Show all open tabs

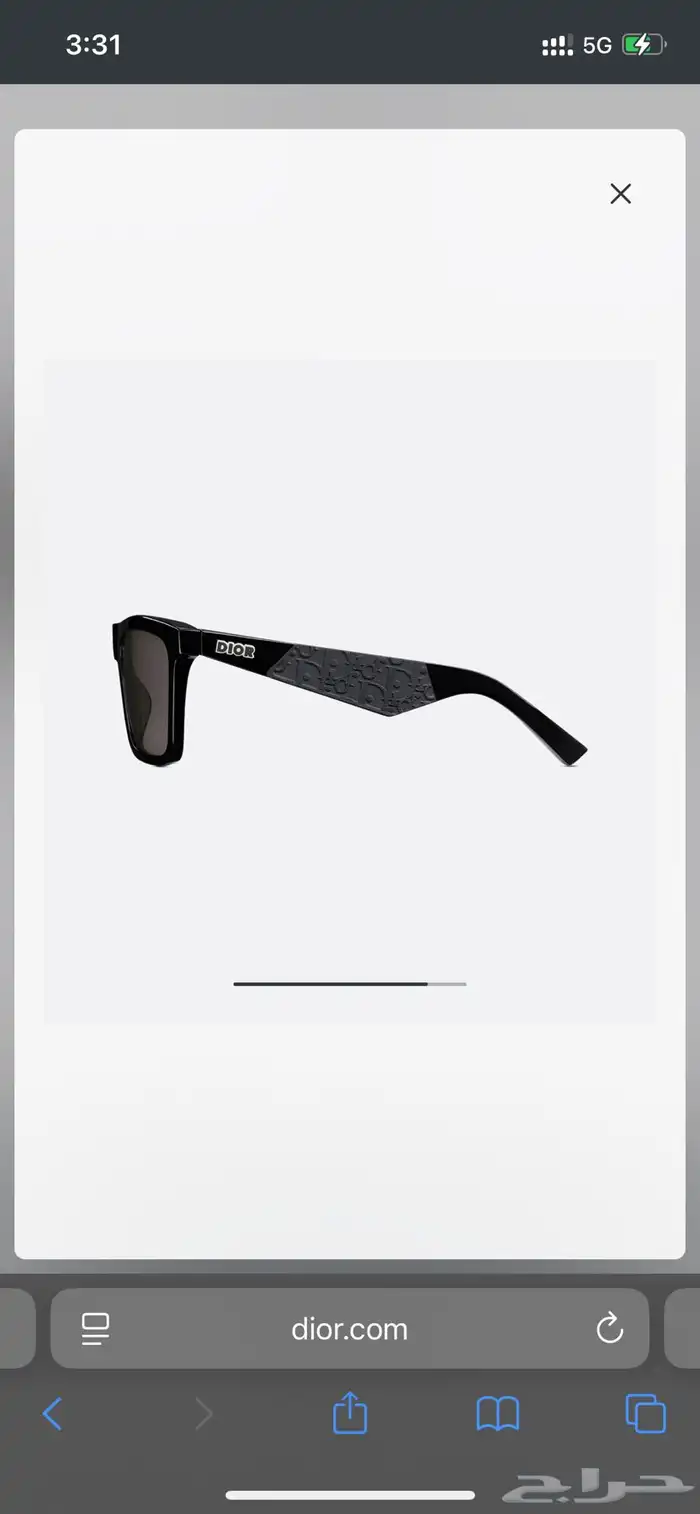pos(645,1414)
